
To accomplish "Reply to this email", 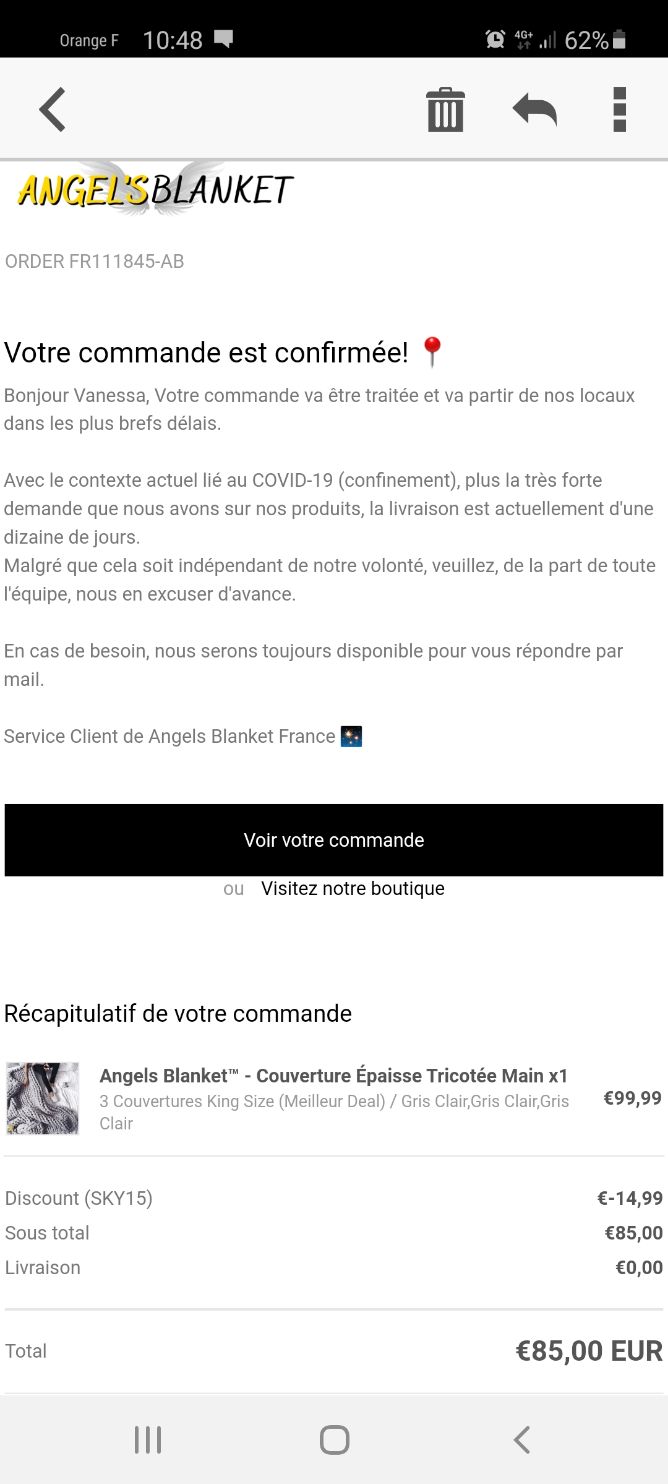I will [x=535, y=109].
